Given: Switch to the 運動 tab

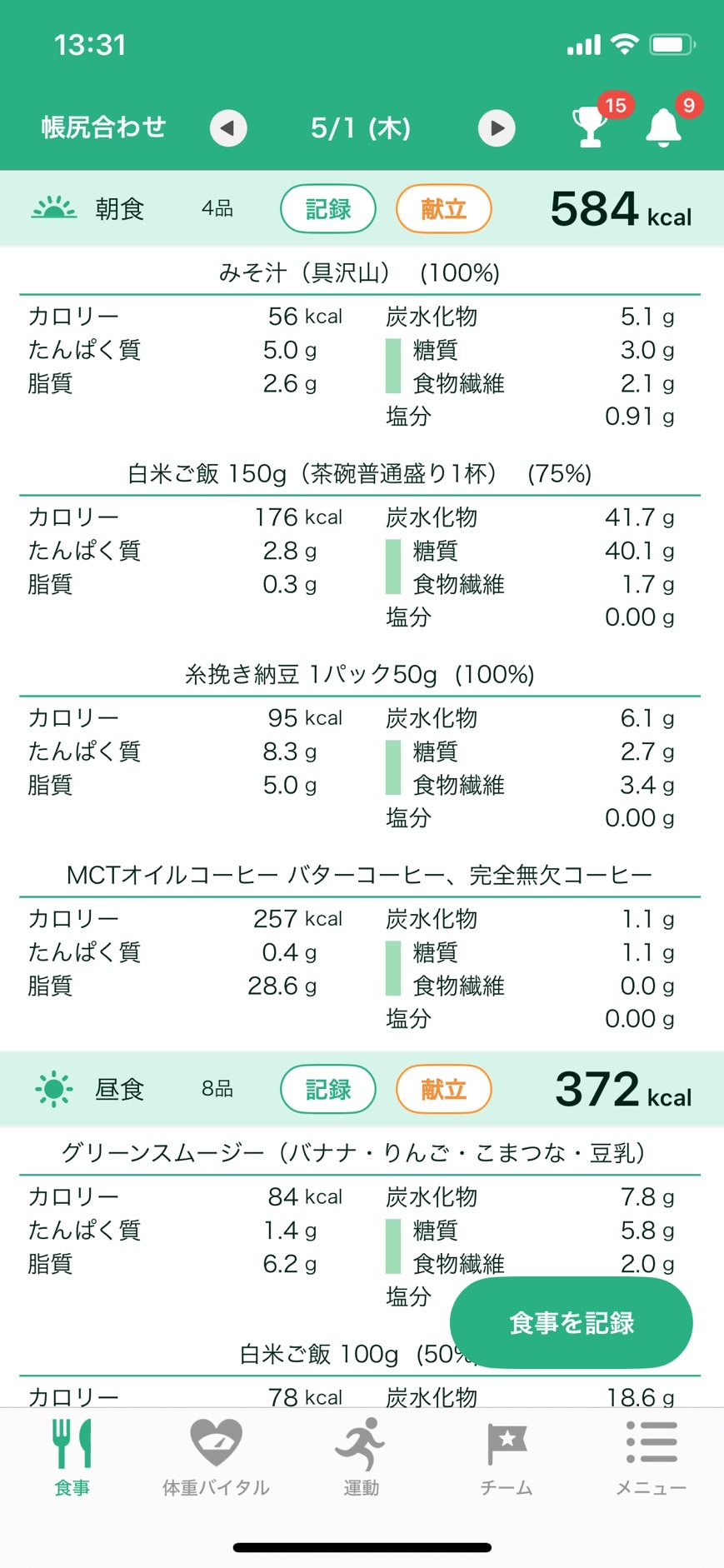Looking at the screenshot, I should click(x=361, y=1458).
